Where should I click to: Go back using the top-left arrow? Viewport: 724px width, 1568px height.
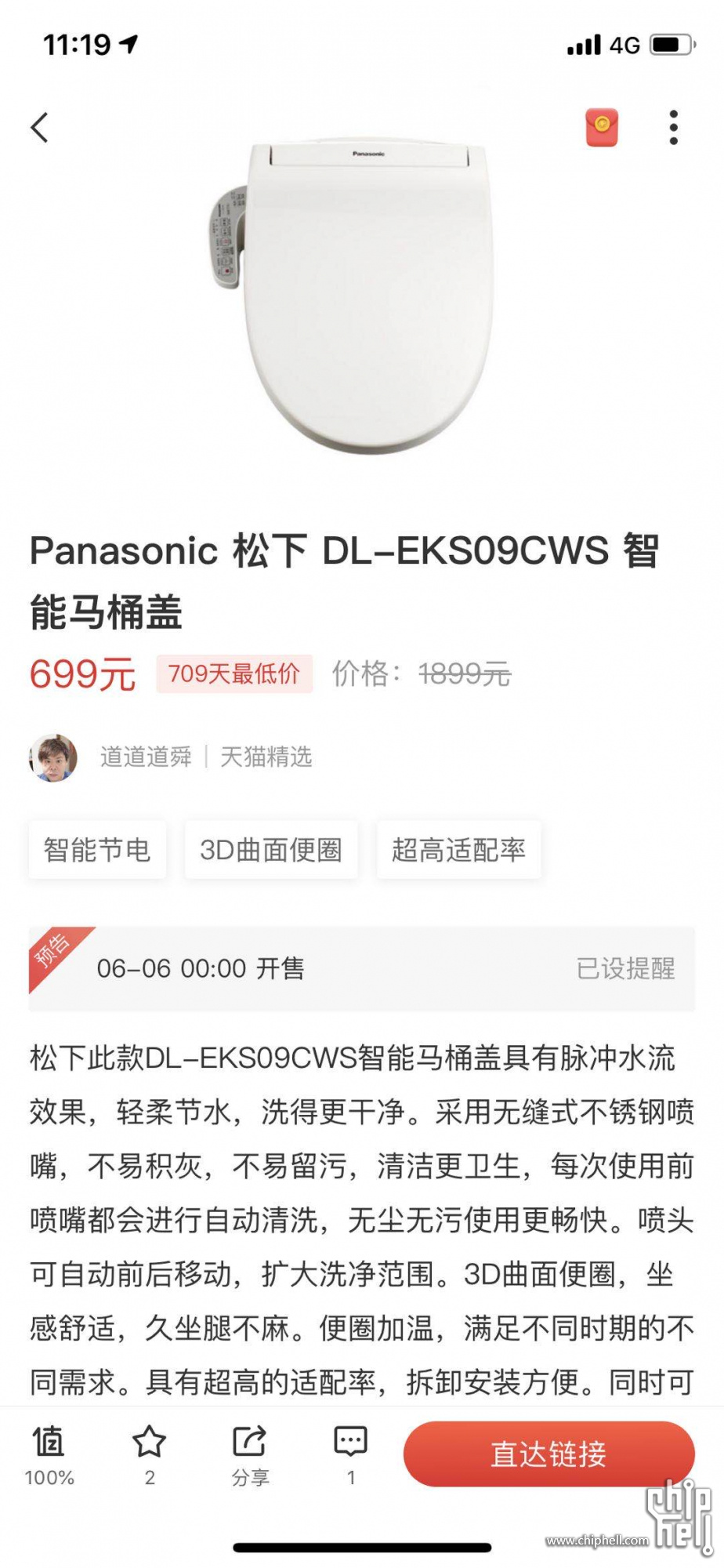point(39,127)
